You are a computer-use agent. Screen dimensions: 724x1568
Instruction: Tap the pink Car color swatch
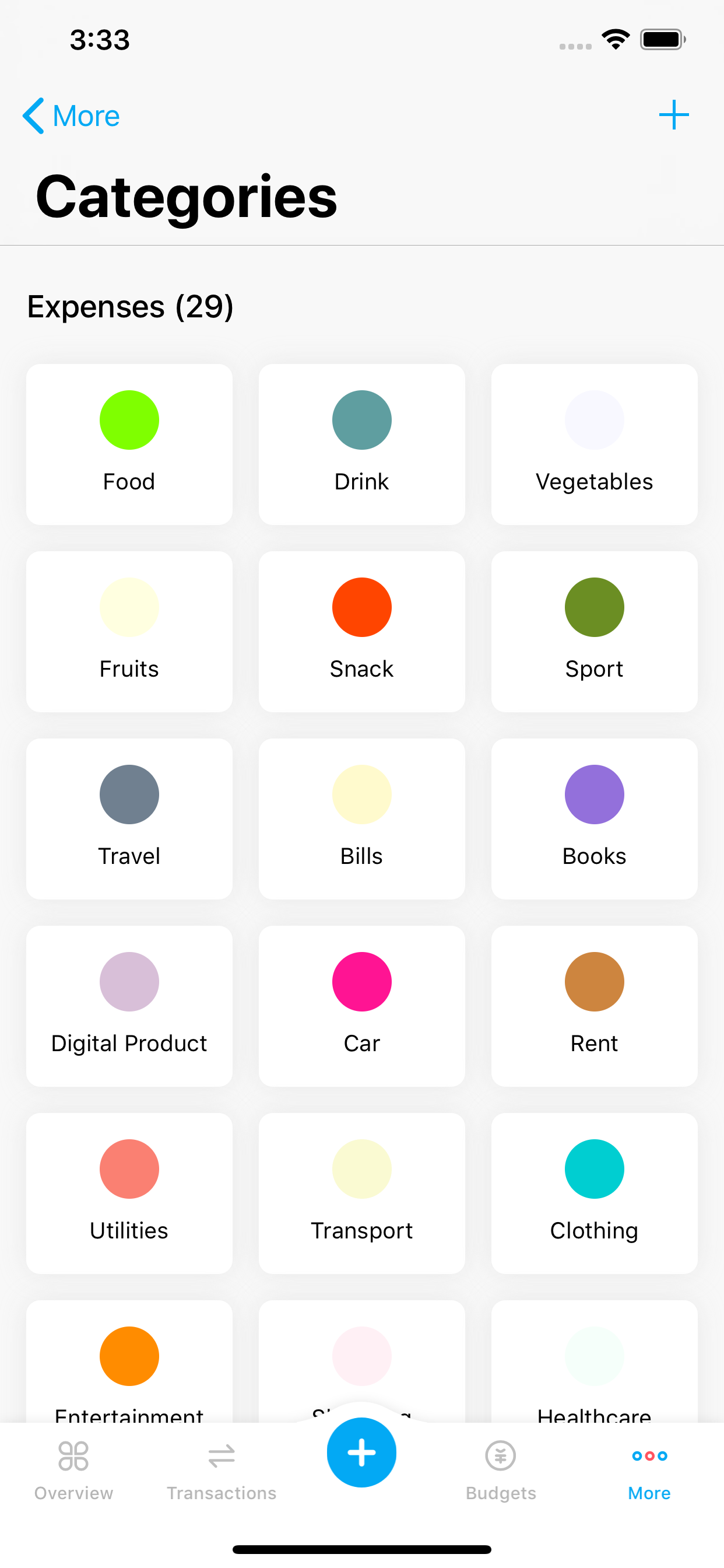361,981
